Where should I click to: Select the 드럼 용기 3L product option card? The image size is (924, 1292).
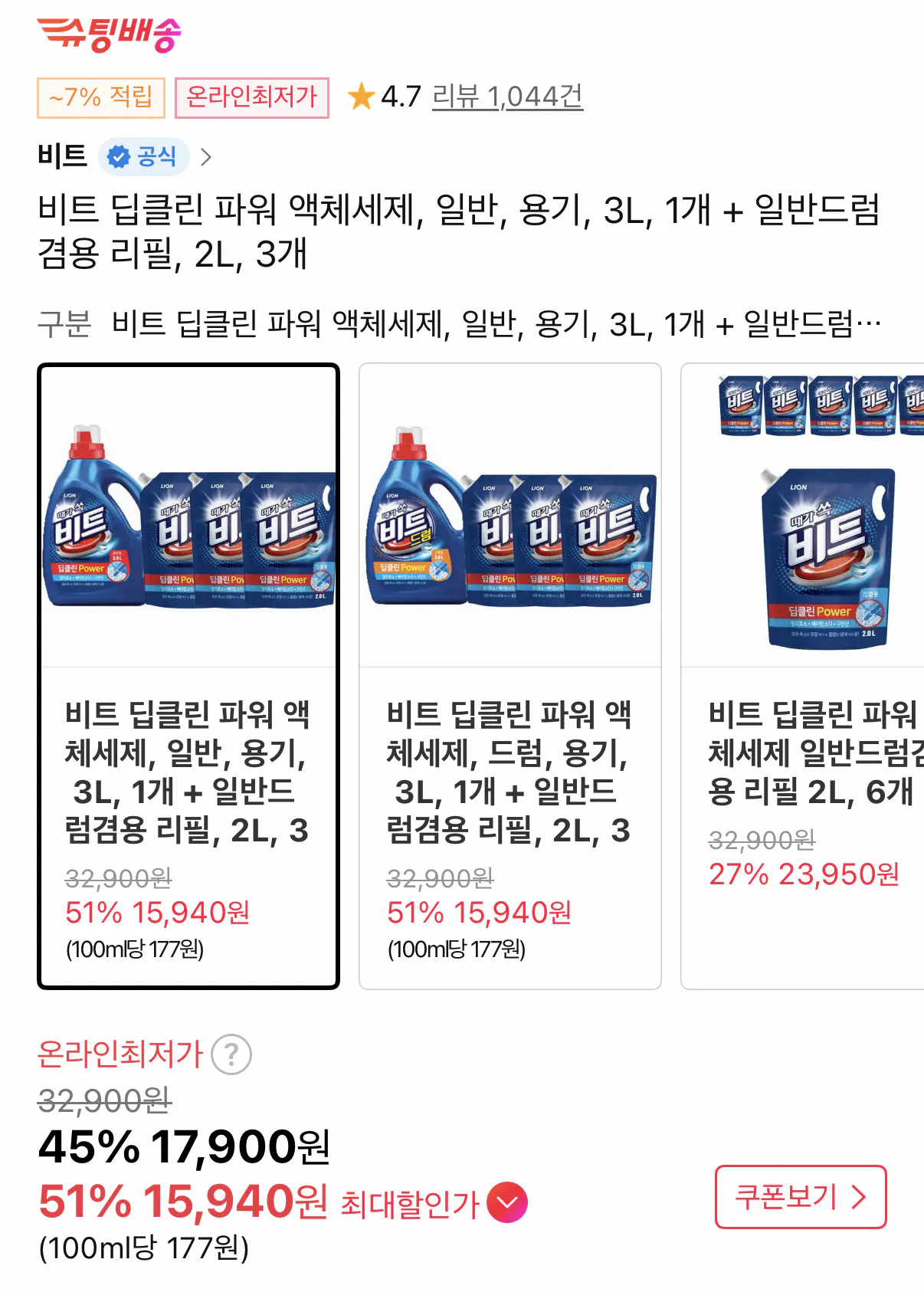[510, 674]
